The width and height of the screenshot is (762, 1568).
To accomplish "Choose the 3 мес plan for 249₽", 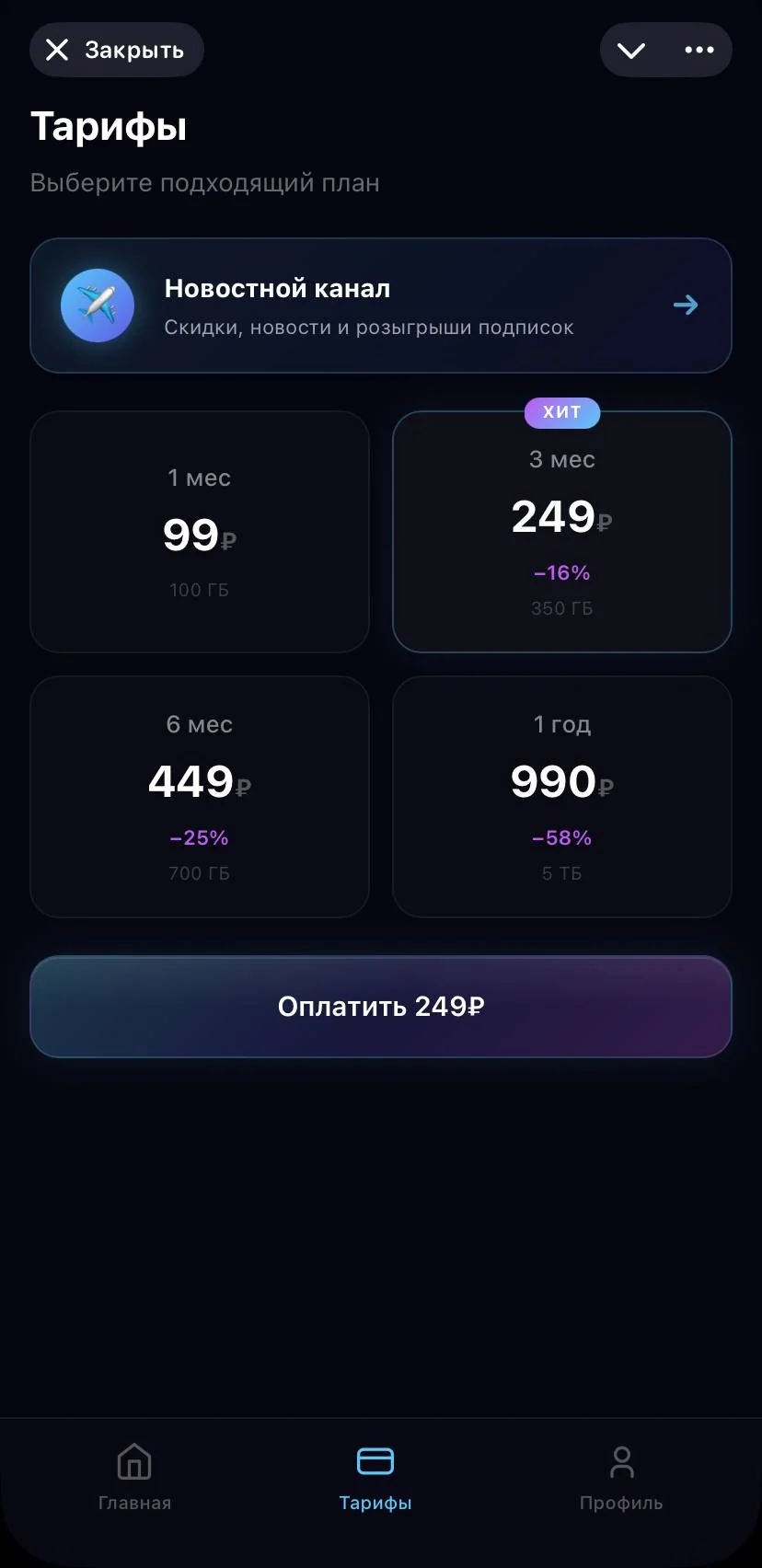I will 562,532.
